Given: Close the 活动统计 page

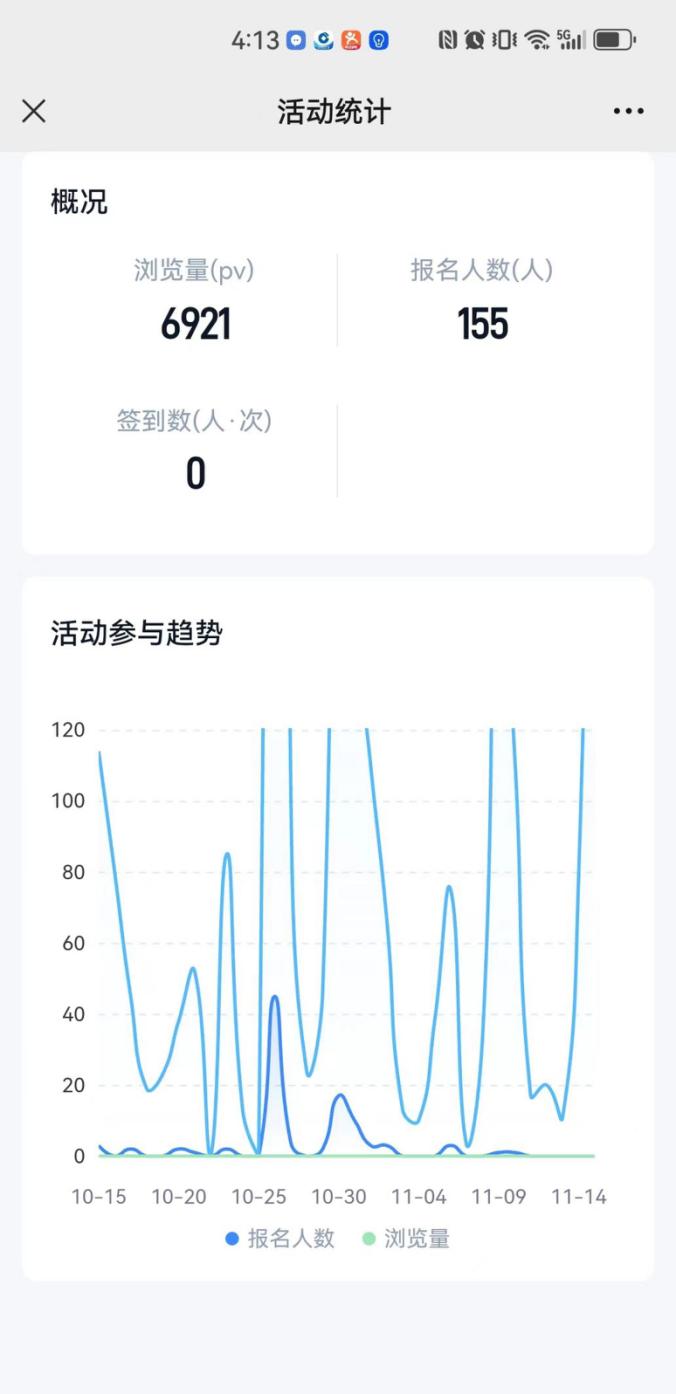Looking at the screenshot, I should tap(34, 111).
